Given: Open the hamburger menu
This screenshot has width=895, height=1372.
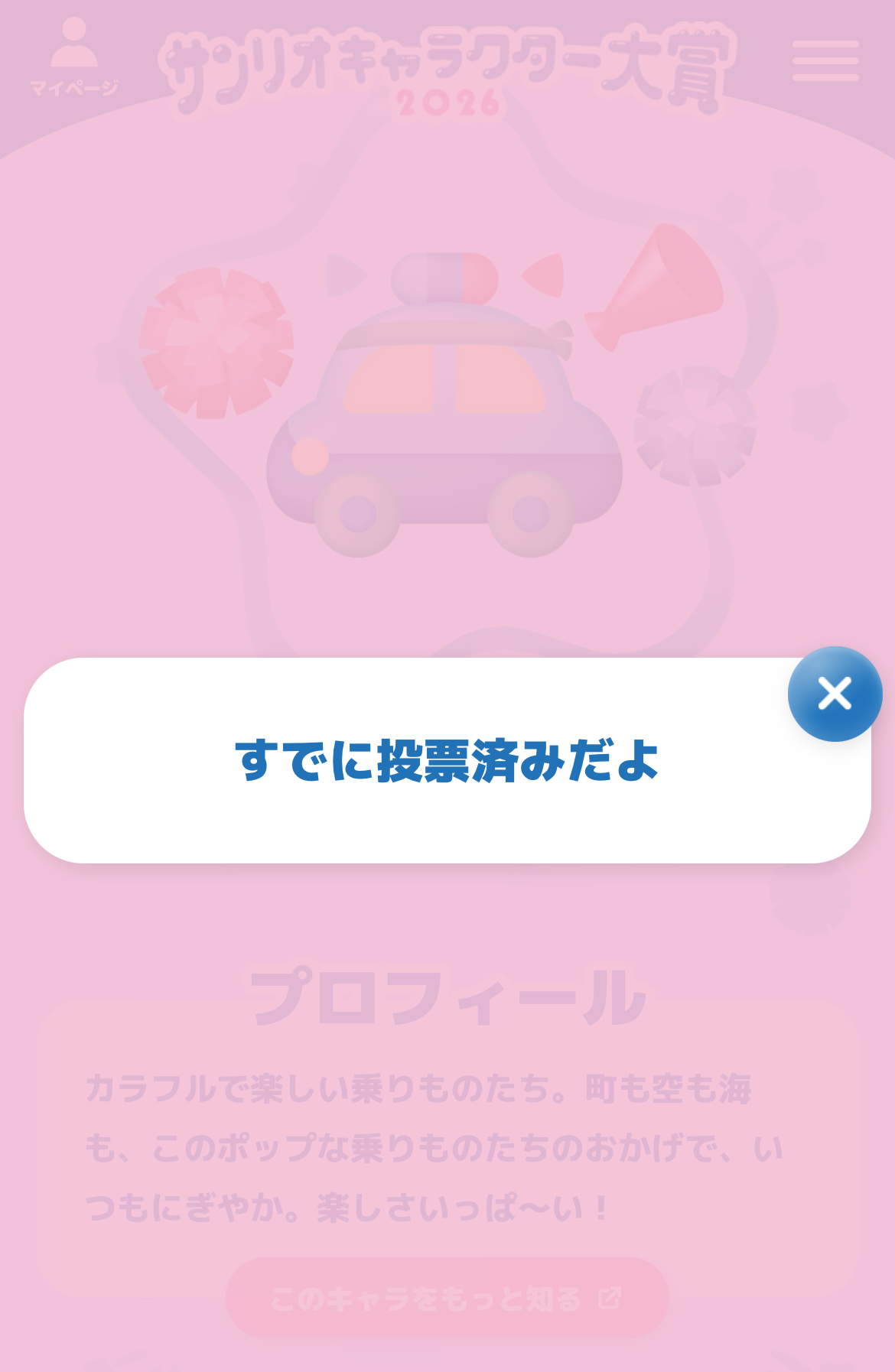Looking at the screenshot, I should pos(825,61).
